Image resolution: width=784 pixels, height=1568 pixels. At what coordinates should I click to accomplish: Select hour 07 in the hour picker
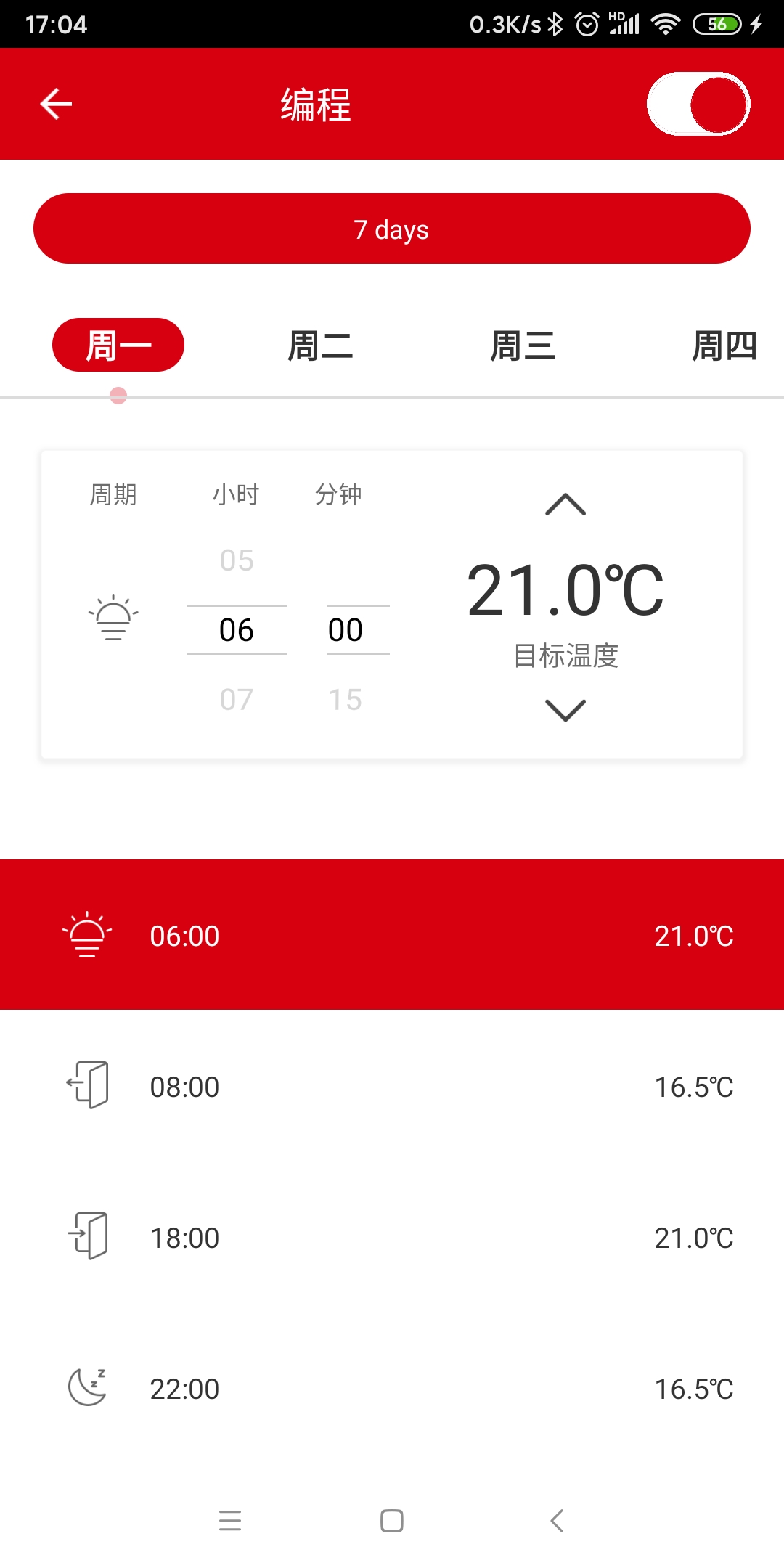coord(236,699)
